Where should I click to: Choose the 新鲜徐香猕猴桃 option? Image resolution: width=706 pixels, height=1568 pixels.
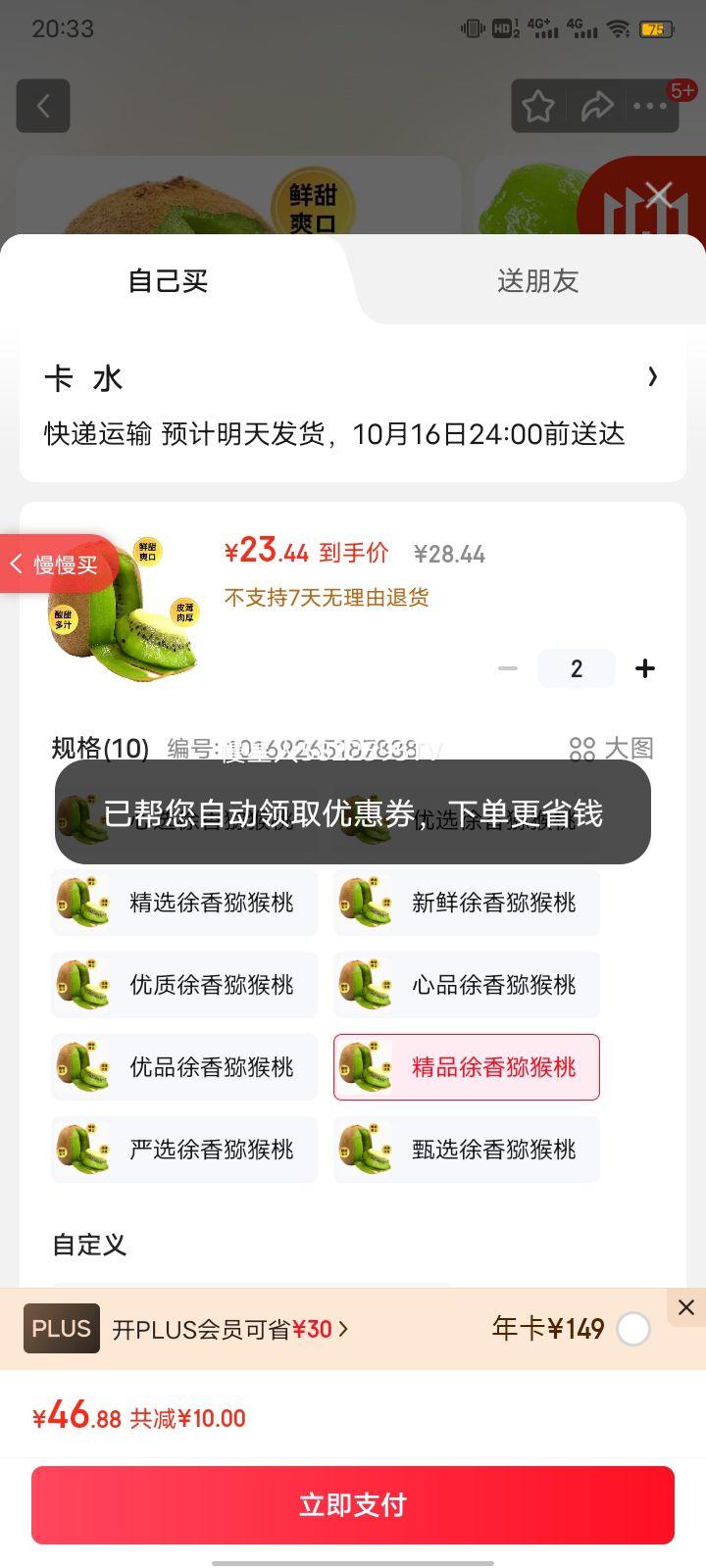[x=467, y=903]
